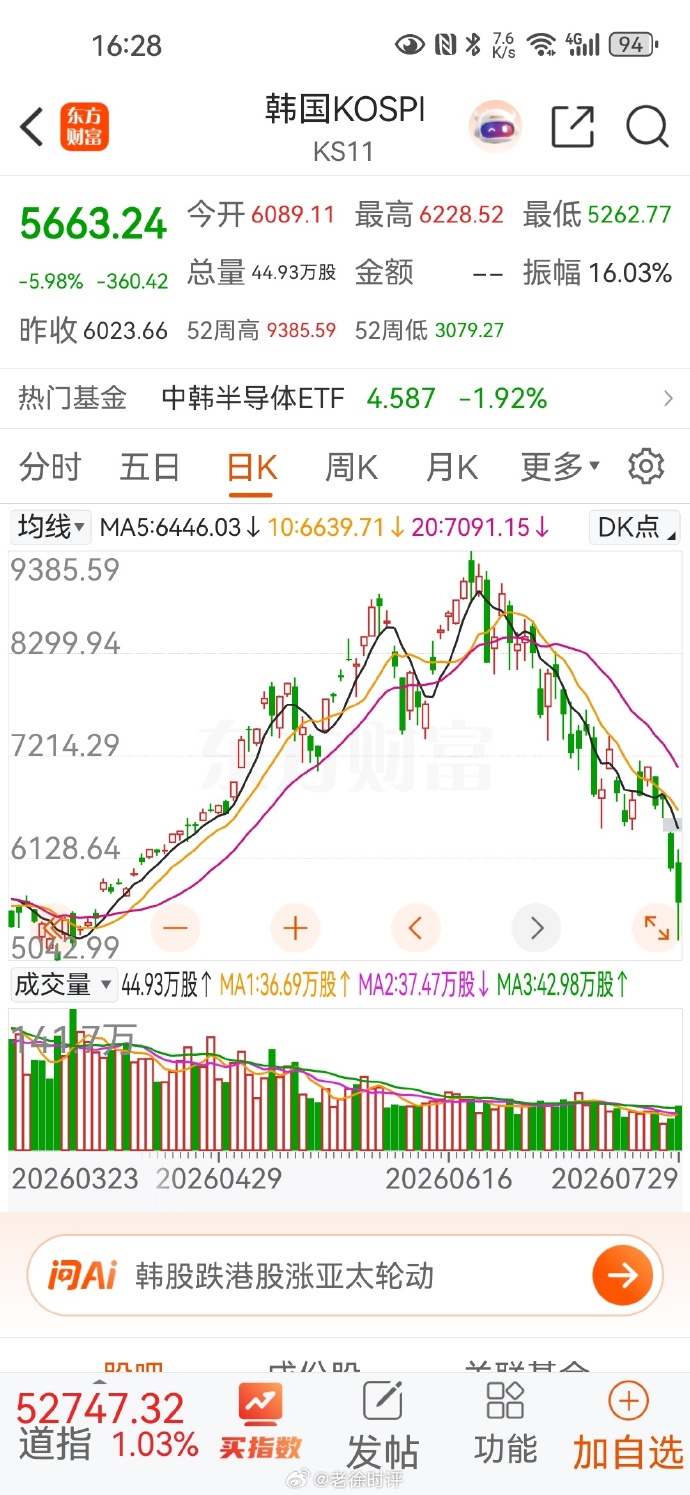
Task: Select the 月K chart tab
Action: click(x=452, y=467)
